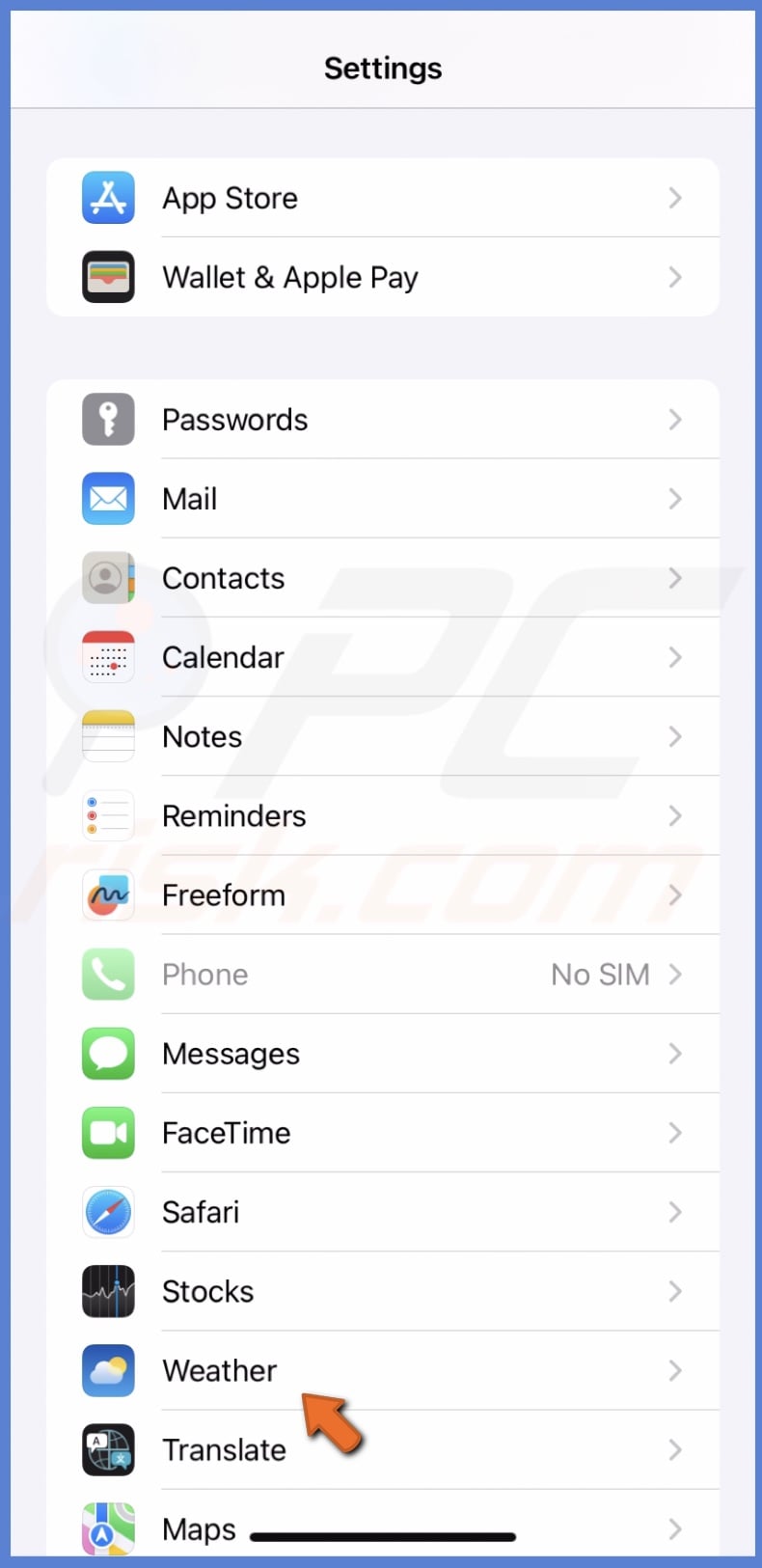
Task: Open Wallet & Apple Pay settings
Action: click(382, 277)
